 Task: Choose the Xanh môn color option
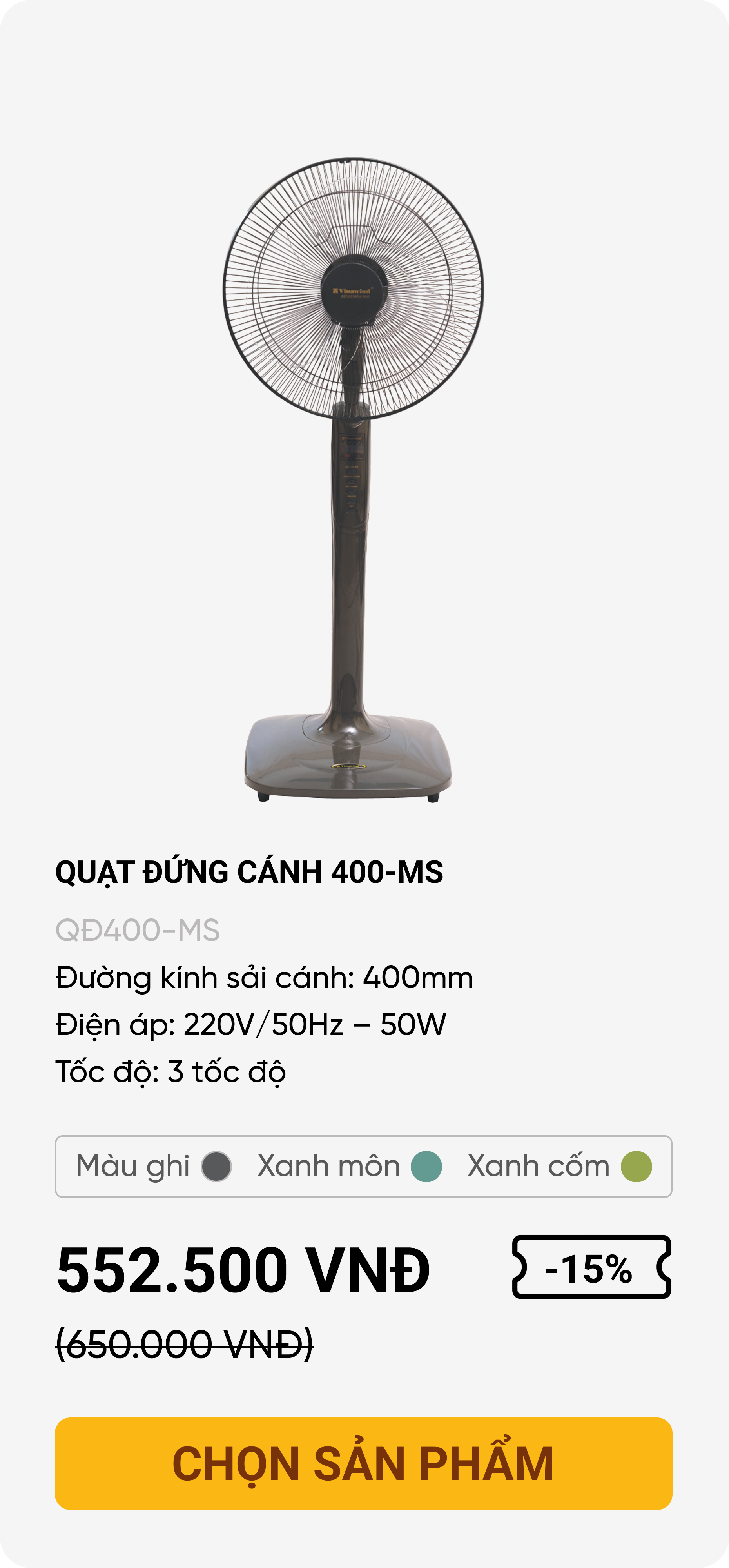pos(426,1166)
